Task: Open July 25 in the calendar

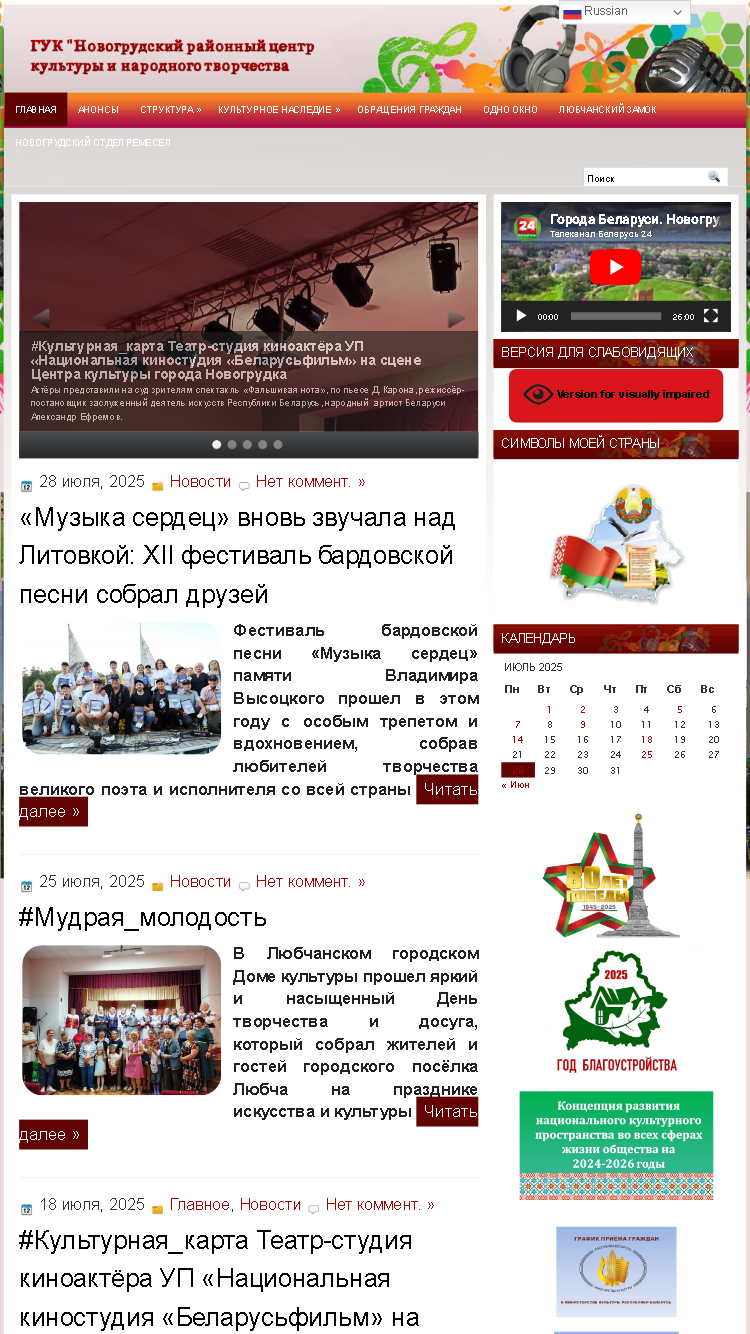Action: [x=647, y=755]
